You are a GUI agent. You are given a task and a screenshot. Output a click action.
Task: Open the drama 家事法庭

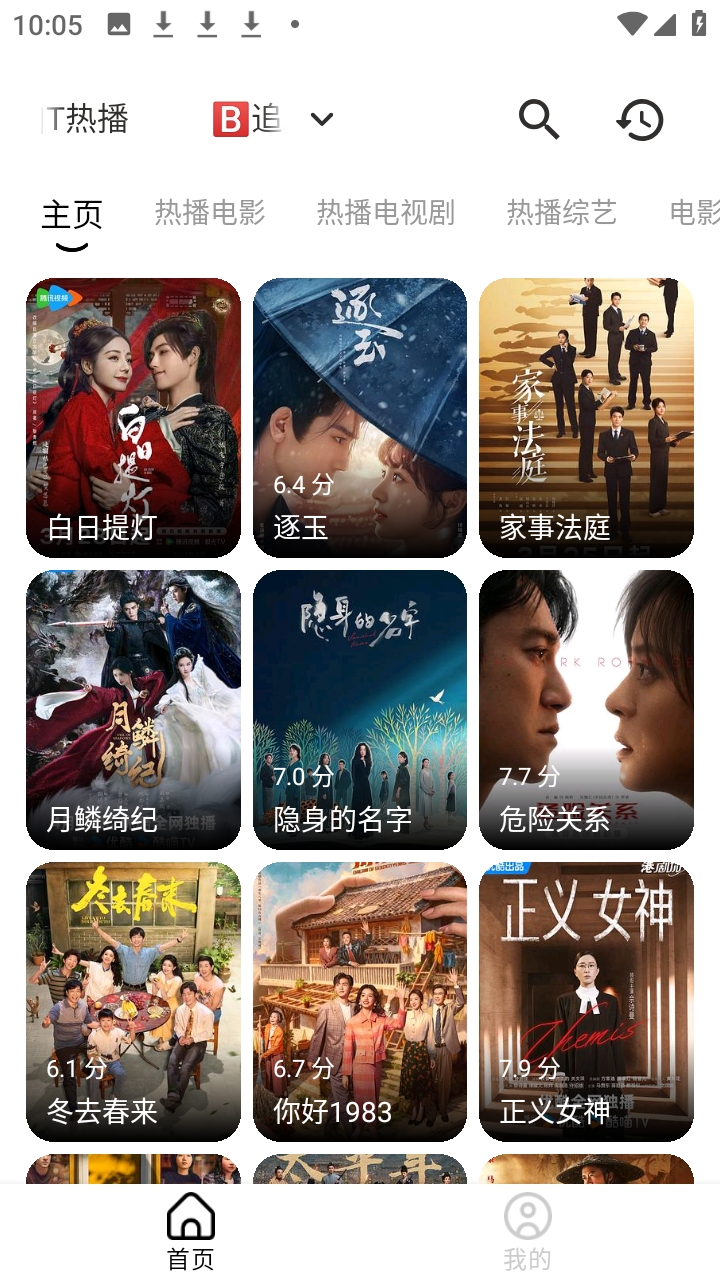tap(586, 417)
